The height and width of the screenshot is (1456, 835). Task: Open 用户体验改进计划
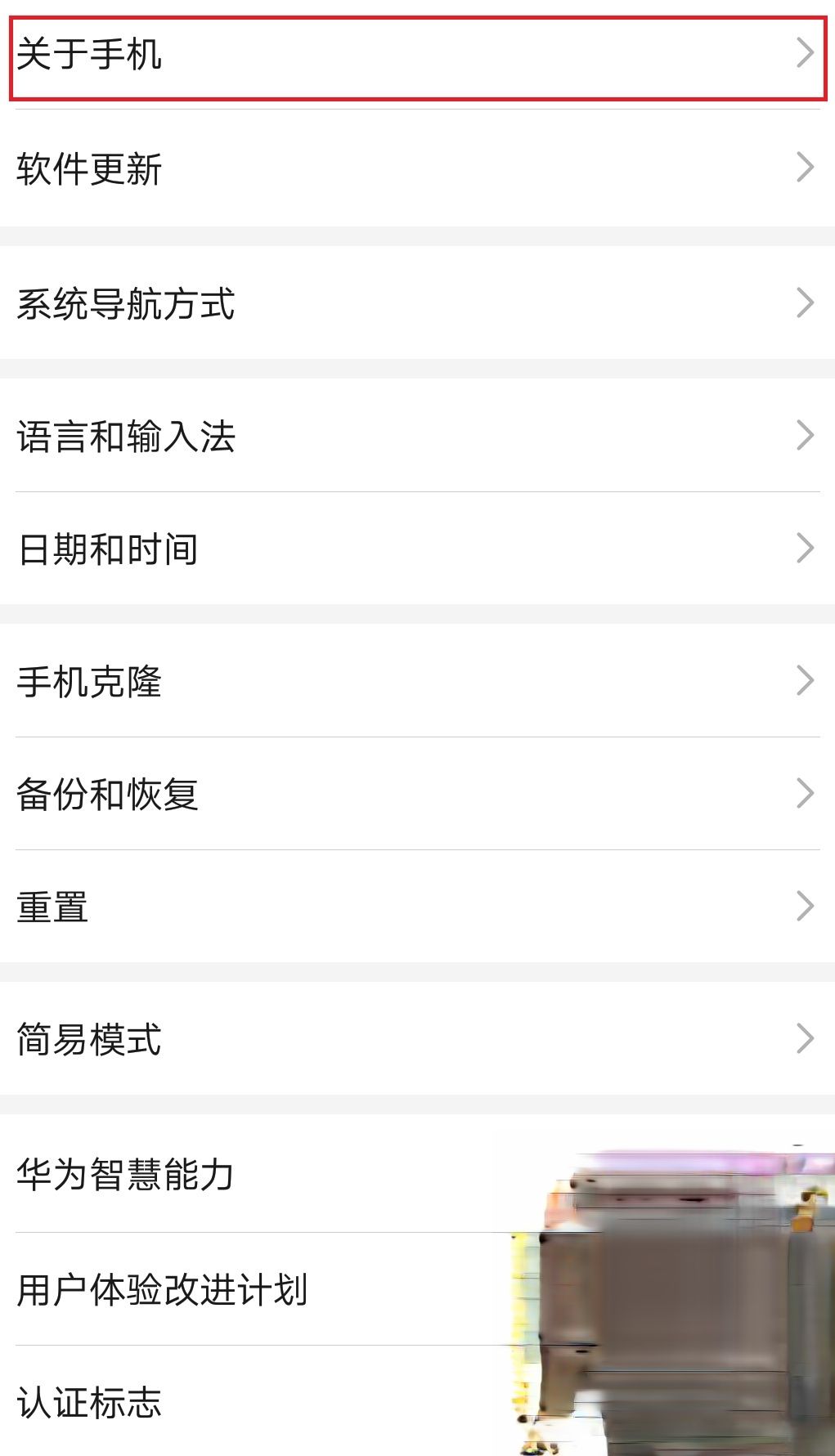[x=245, y=1289]
